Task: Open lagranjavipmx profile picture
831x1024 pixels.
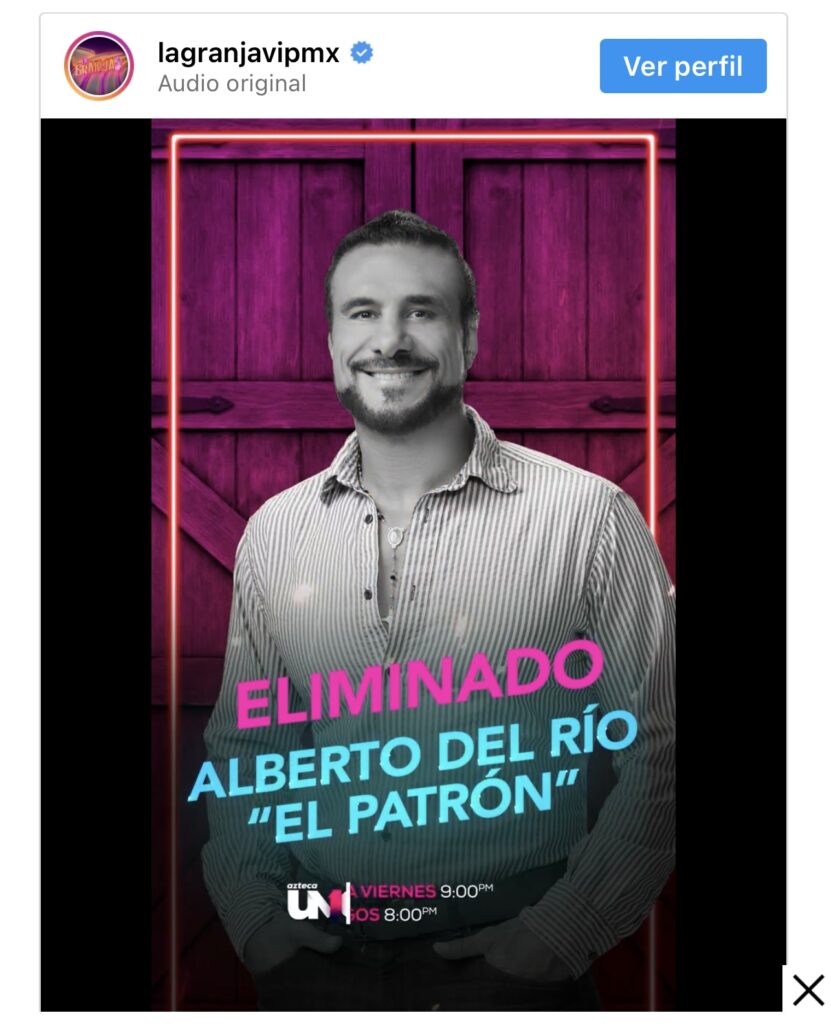Action: click(x=98, y=66)
